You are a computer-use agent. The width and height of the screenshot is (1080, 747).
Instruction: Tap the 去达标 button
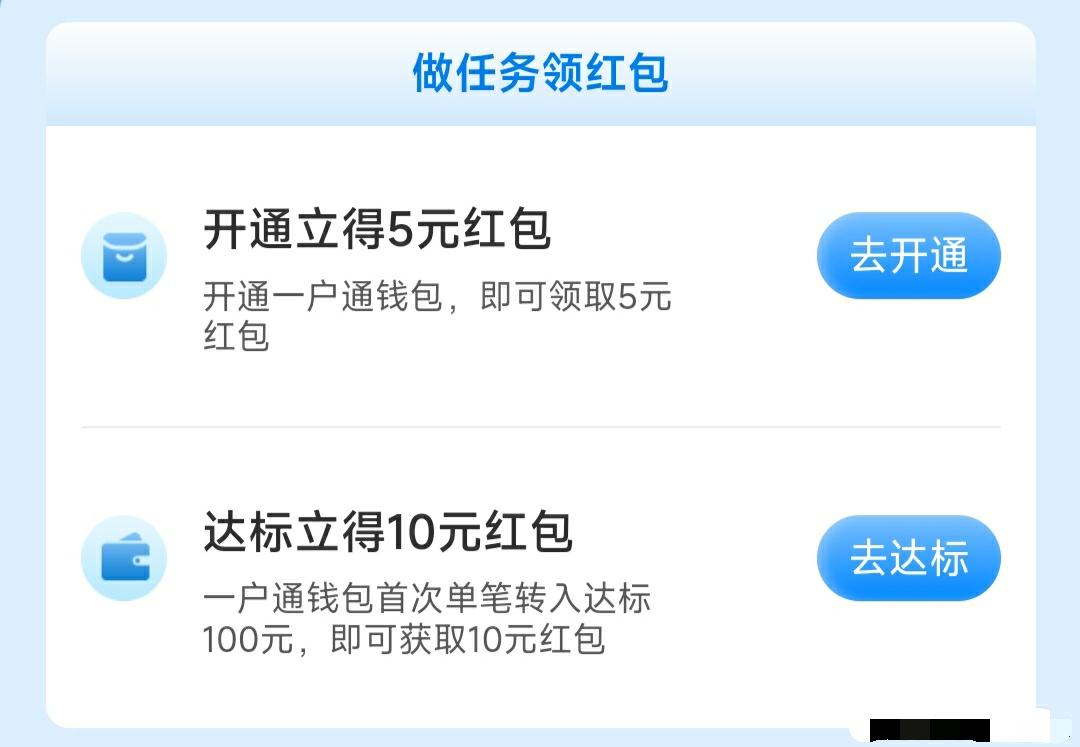(908, 558)
